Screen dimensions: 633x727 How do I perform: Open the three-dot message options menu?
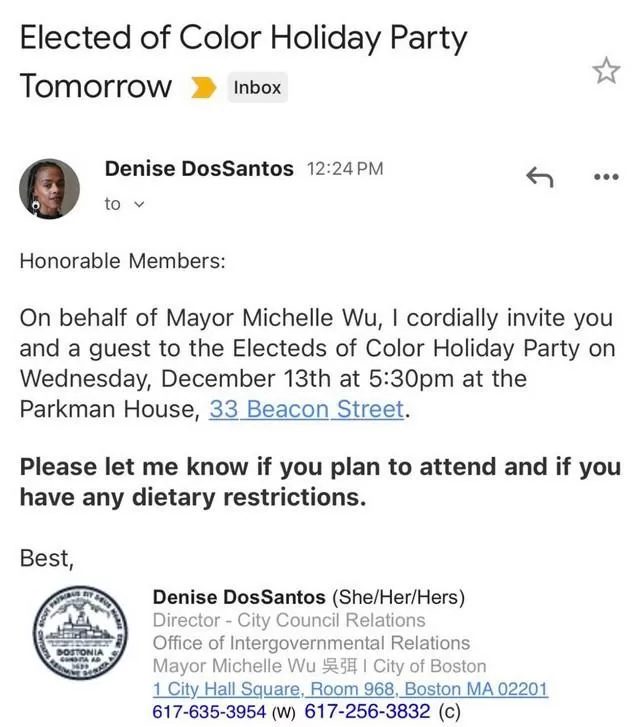tap(606, 177)
